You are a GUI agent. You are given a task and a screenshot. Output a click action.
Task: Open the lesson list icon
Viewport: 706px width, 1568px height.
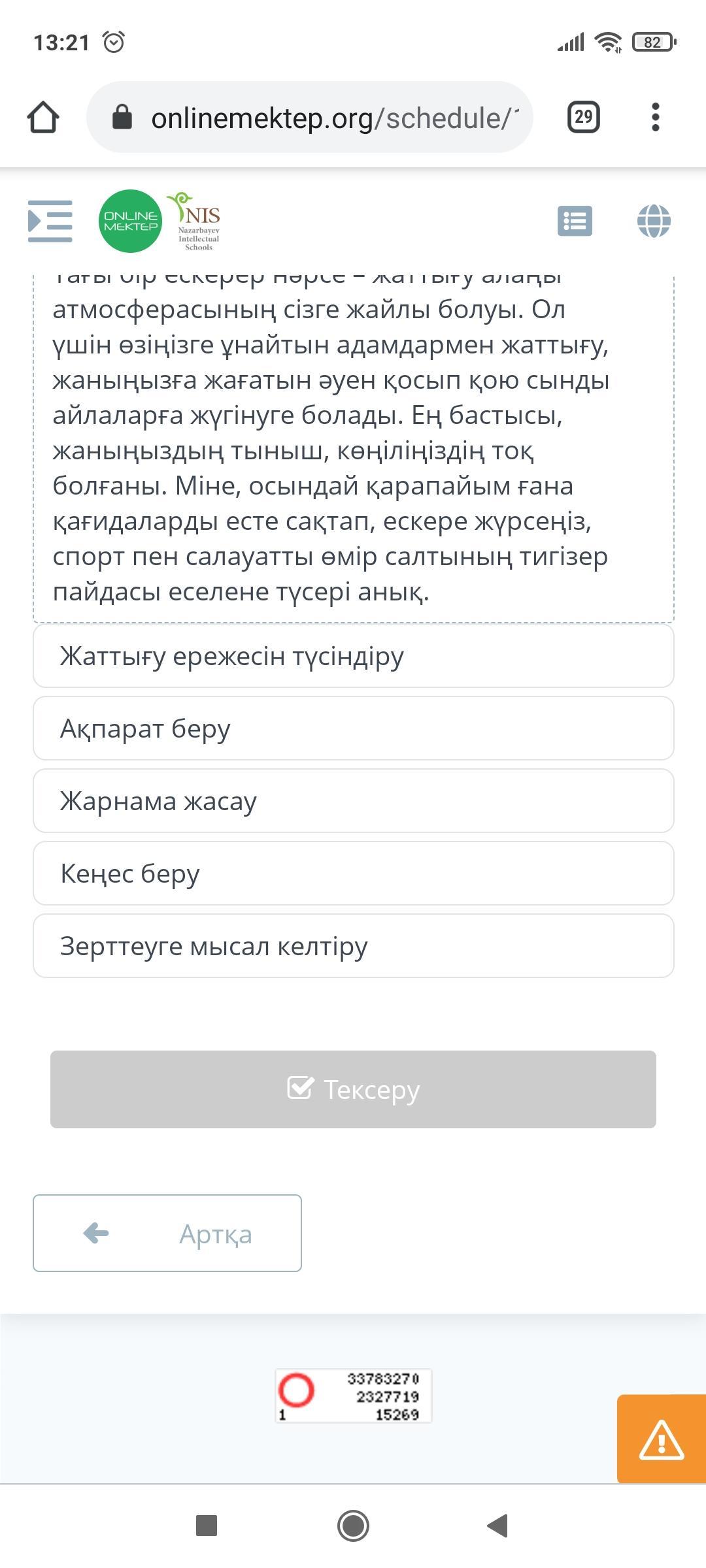[575, 221]
